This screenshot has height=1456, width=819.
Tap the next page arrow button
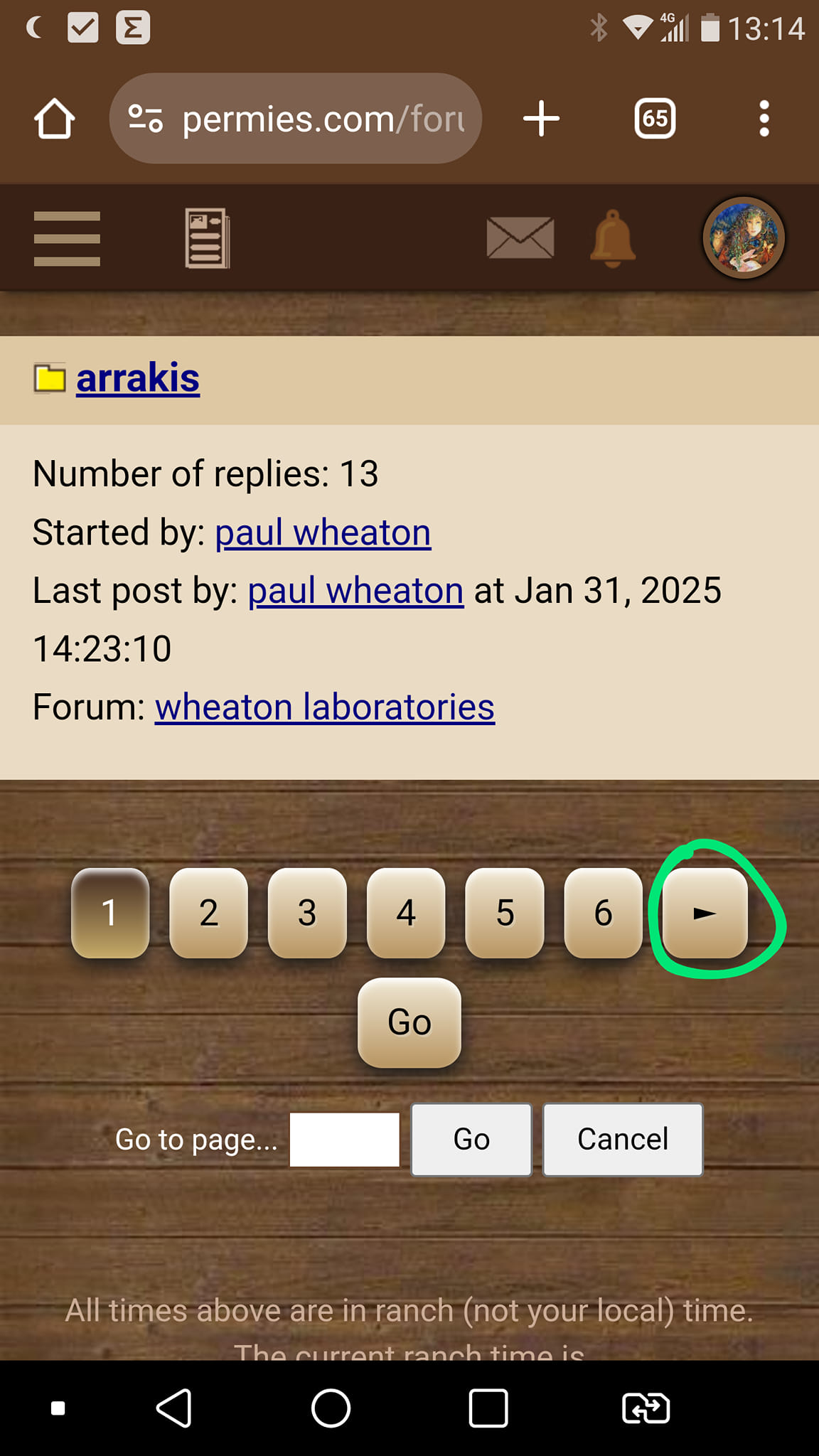point(705,913)
